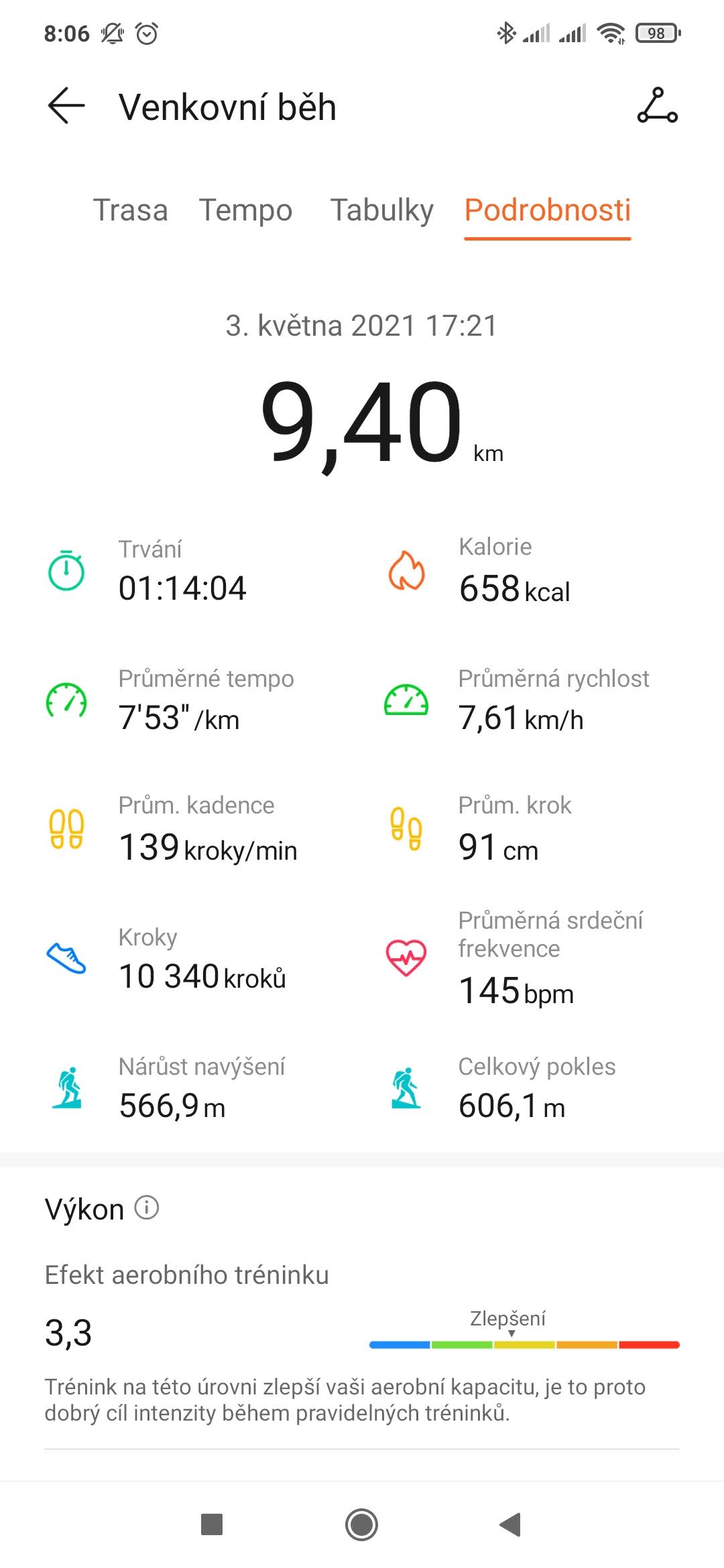
Task: Go back from Venkovní běh screen
Action: (x=66, y=106)
